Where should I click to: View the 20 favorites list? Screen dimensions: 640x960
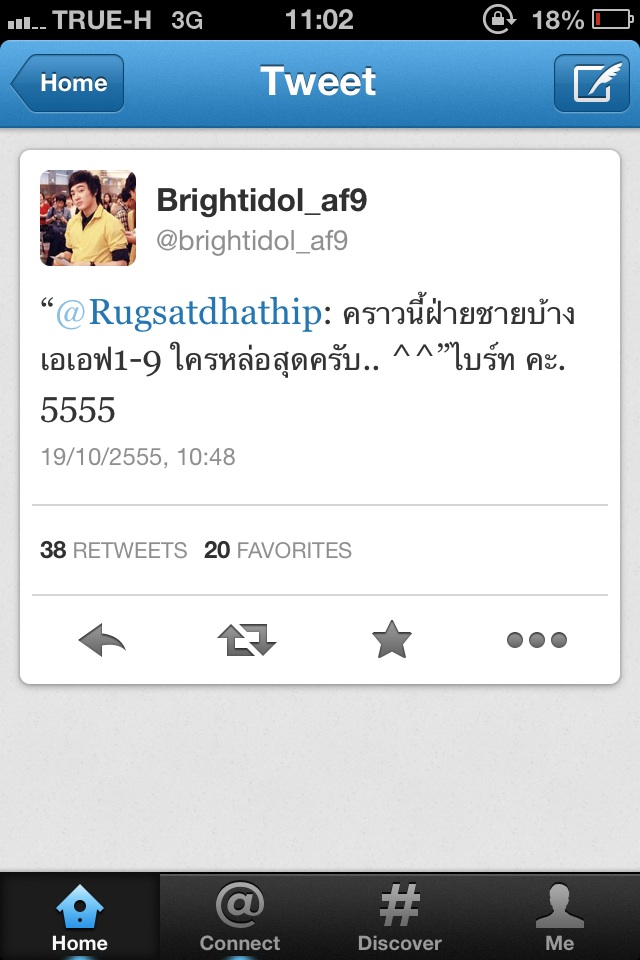[278, 550]
